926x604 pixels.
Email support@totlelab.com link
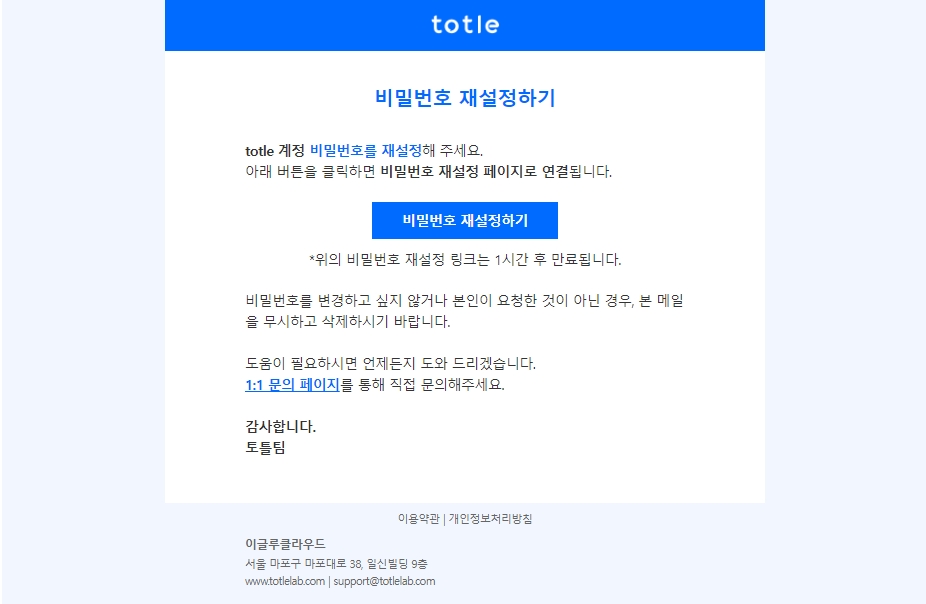[384, 581]
